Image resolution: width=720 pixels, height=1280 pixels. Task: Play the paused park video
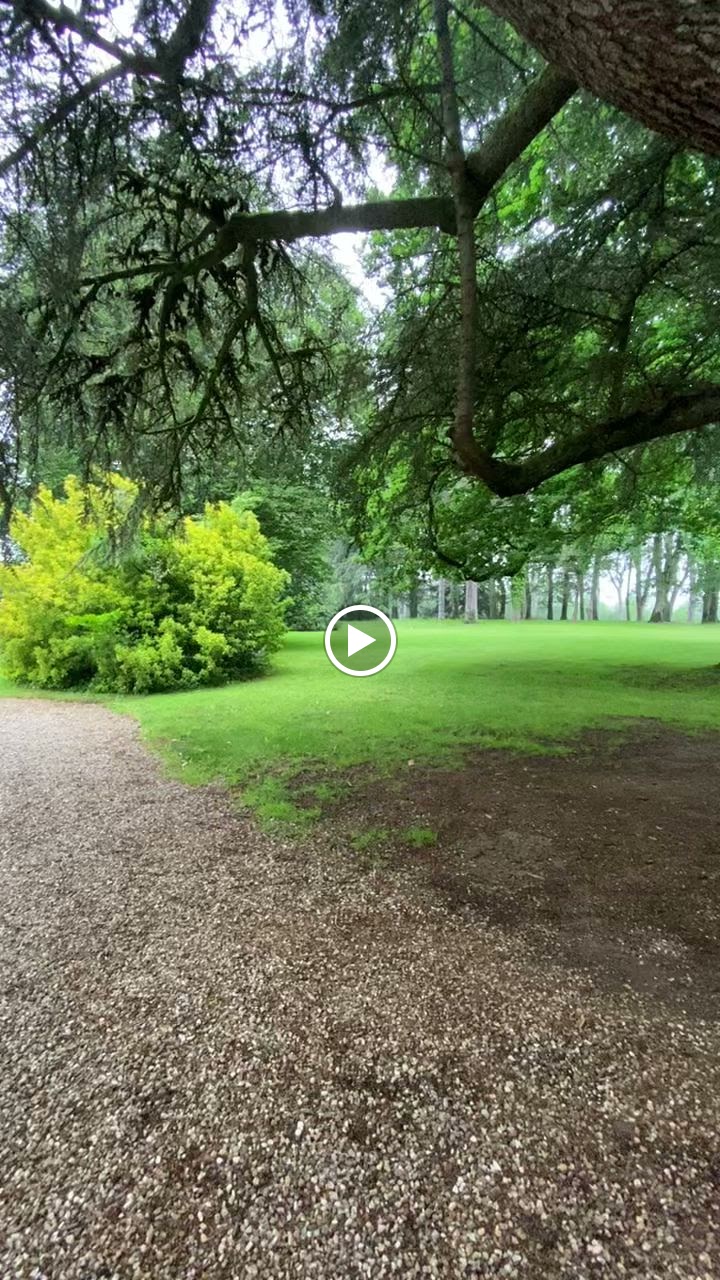(360, 641)
